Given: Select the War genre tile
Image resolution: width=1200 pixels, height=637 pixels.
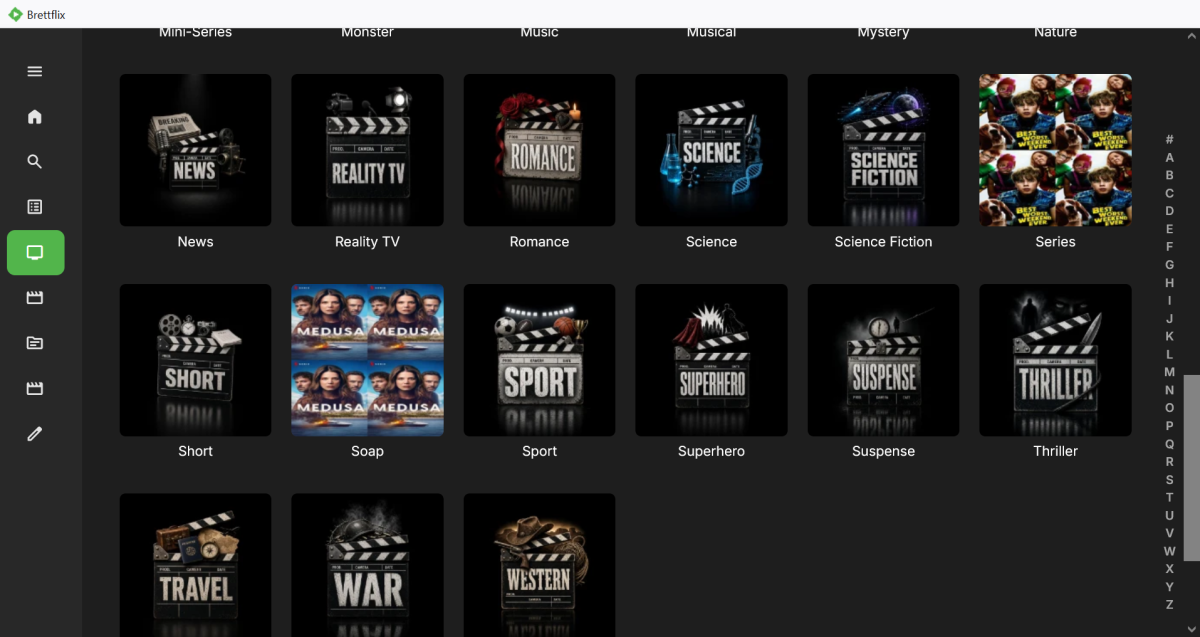Looking at the screenshot, I should point(367,565).
